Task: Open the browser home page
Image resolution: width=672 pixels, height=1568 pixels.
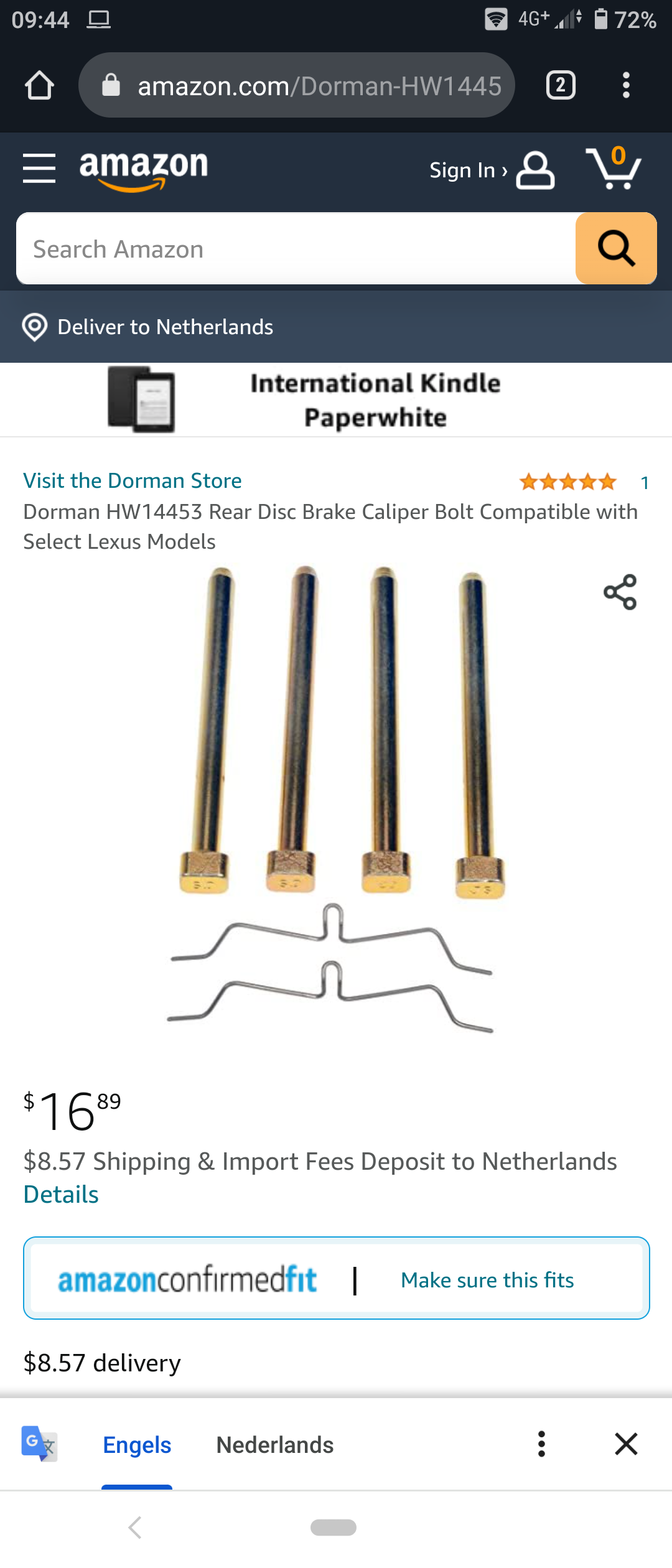Action: tap(39, 85)
